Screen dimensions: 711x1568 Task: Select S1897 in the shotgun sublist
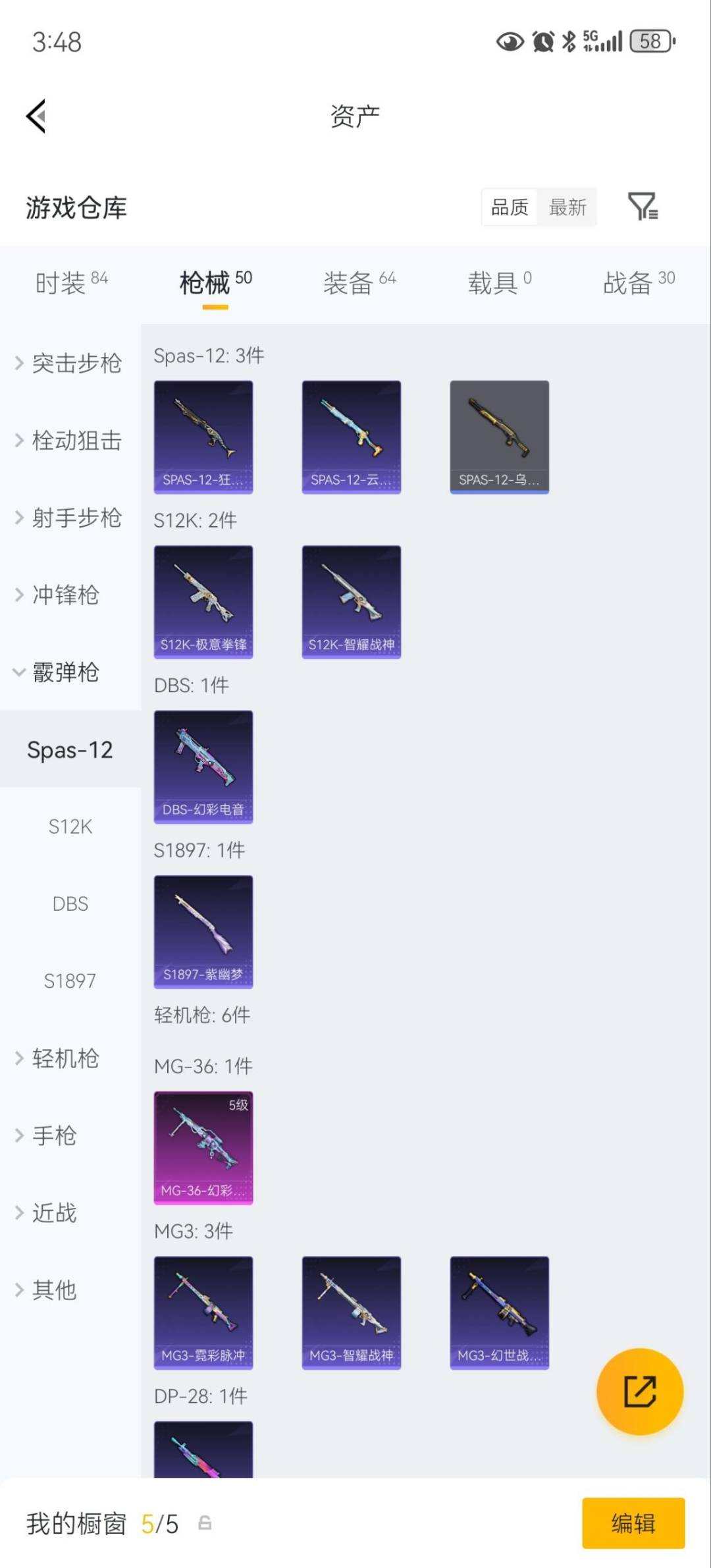(x=70, y=981)
